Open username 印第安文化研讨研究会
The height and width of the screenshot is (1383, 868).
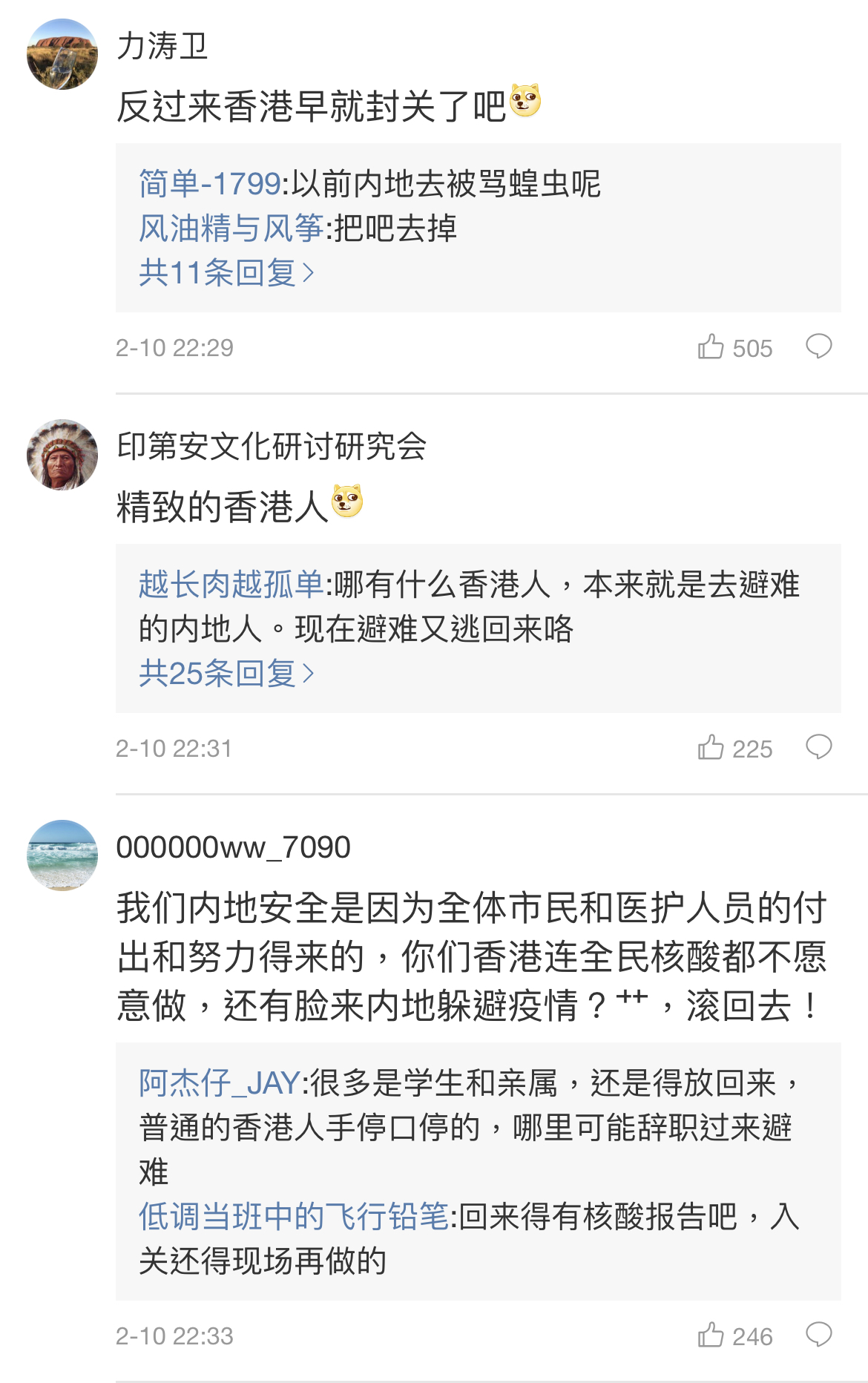click(x=271, y=447)
